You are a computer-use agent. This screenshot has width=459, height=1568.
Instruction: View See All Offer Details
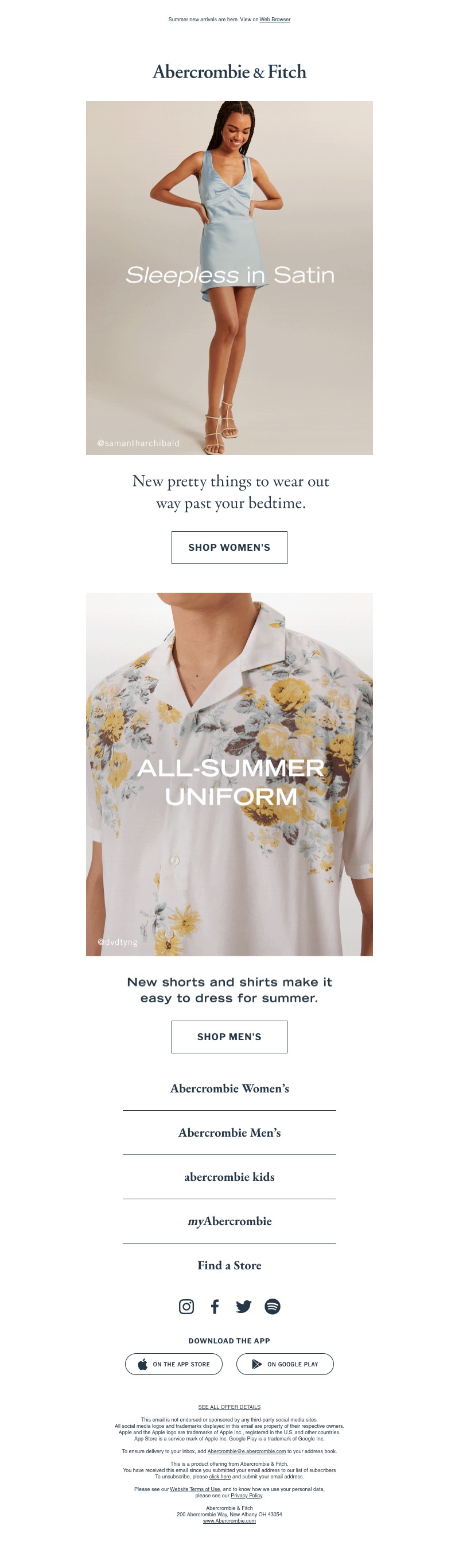229,1407
